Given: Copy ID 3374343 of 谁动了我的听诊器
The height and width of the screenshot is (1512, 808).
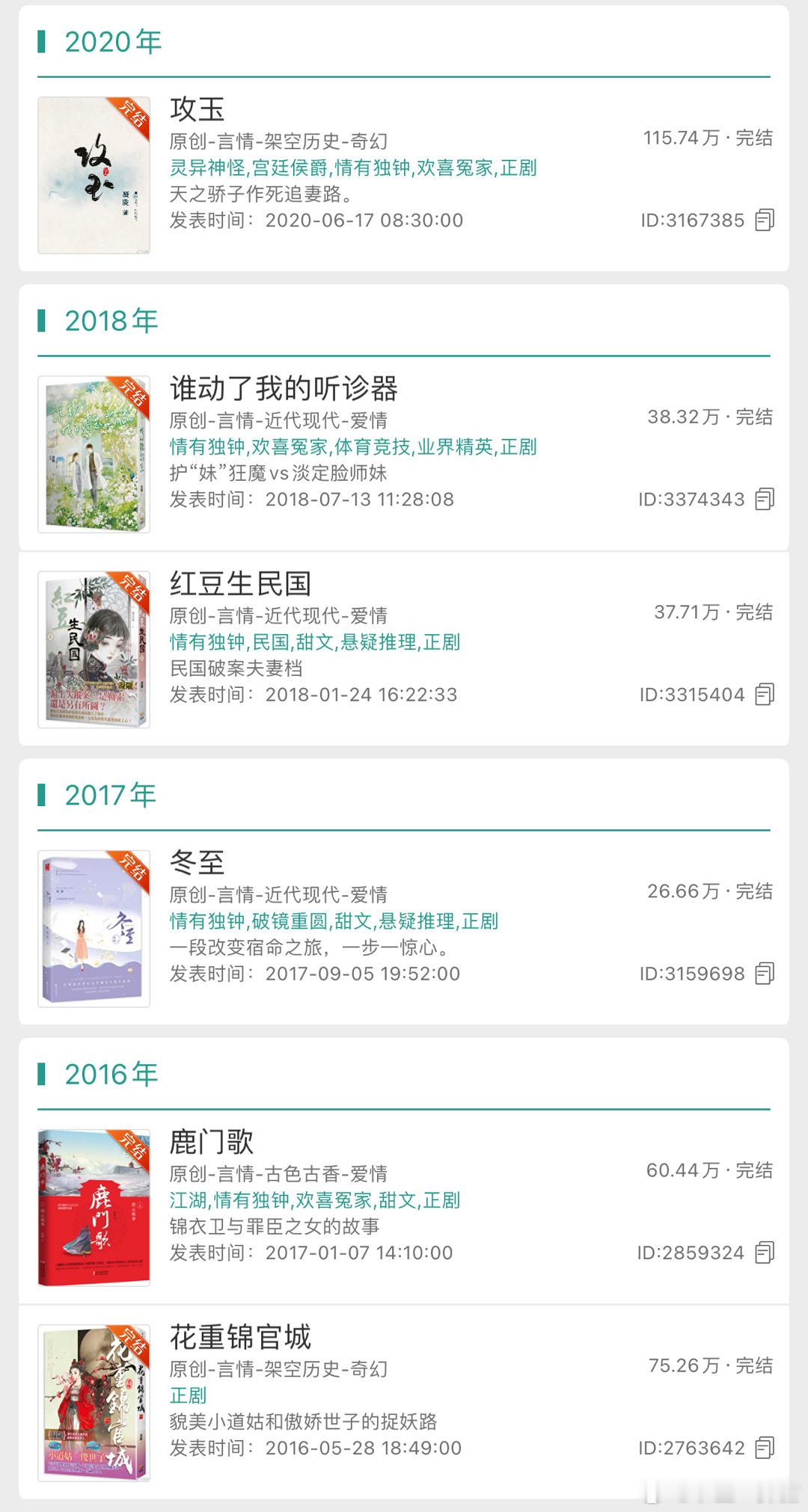Looking at the screenshot, I should (764, 499).
